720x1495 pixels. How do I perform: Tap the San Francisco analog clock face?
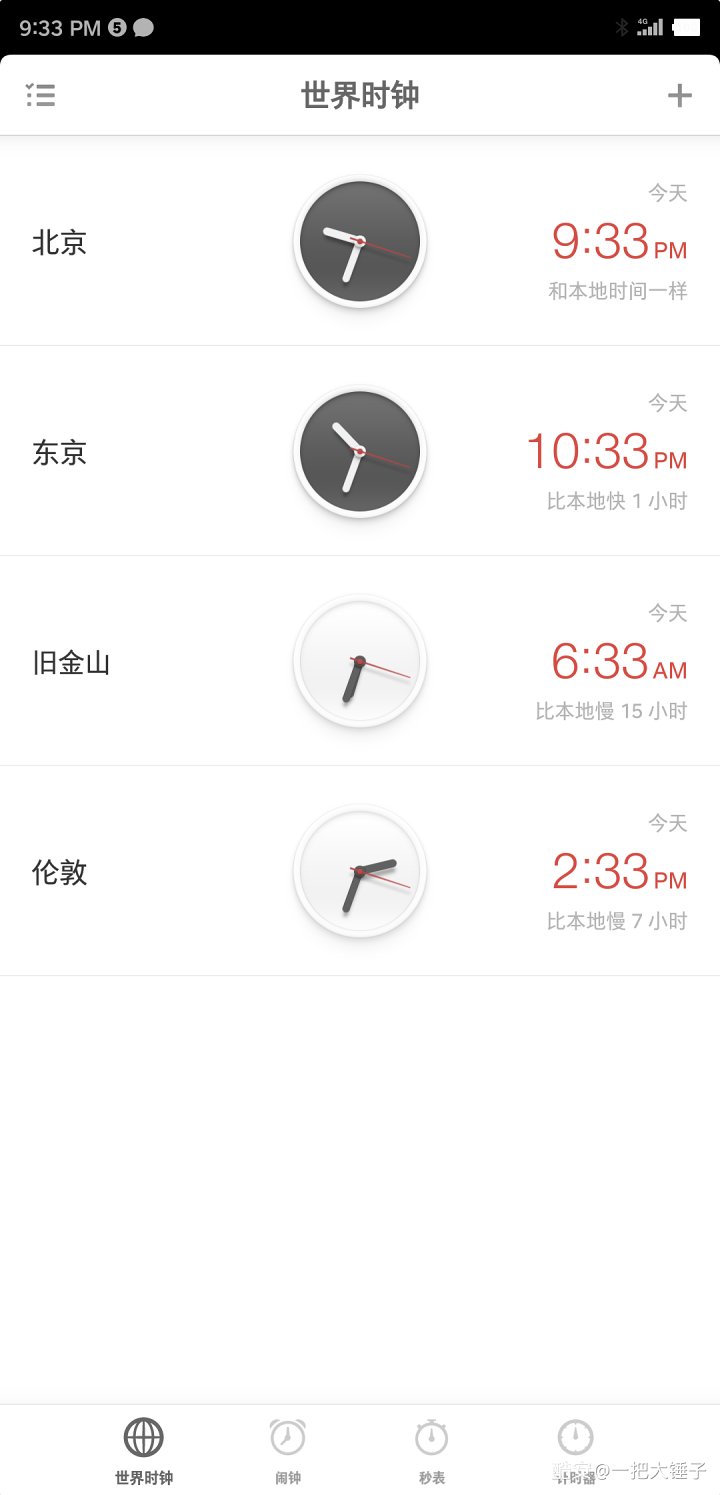(x=359, y=662)
